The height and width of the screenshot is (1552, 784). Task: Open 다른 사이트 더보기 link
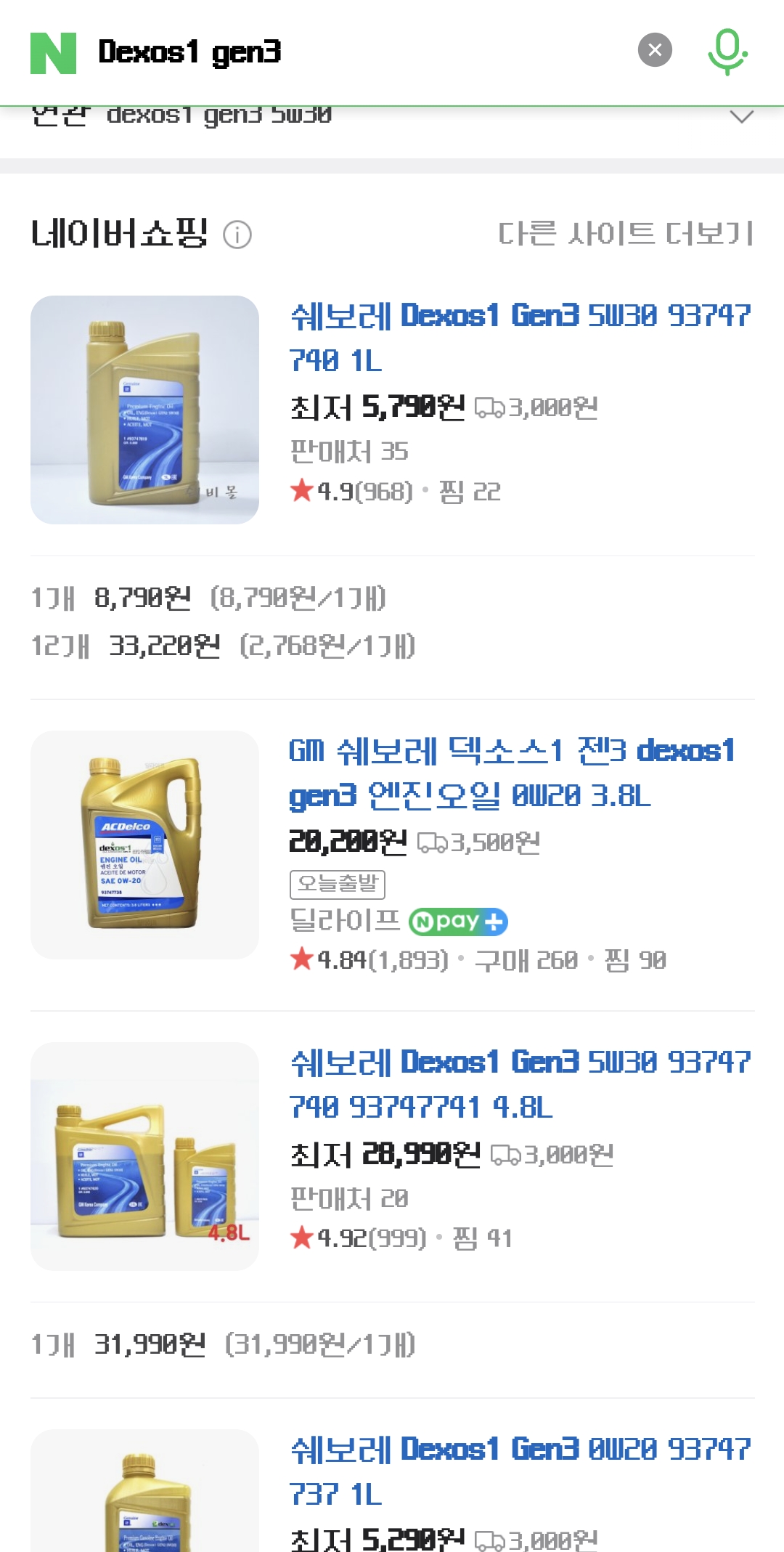626,234
